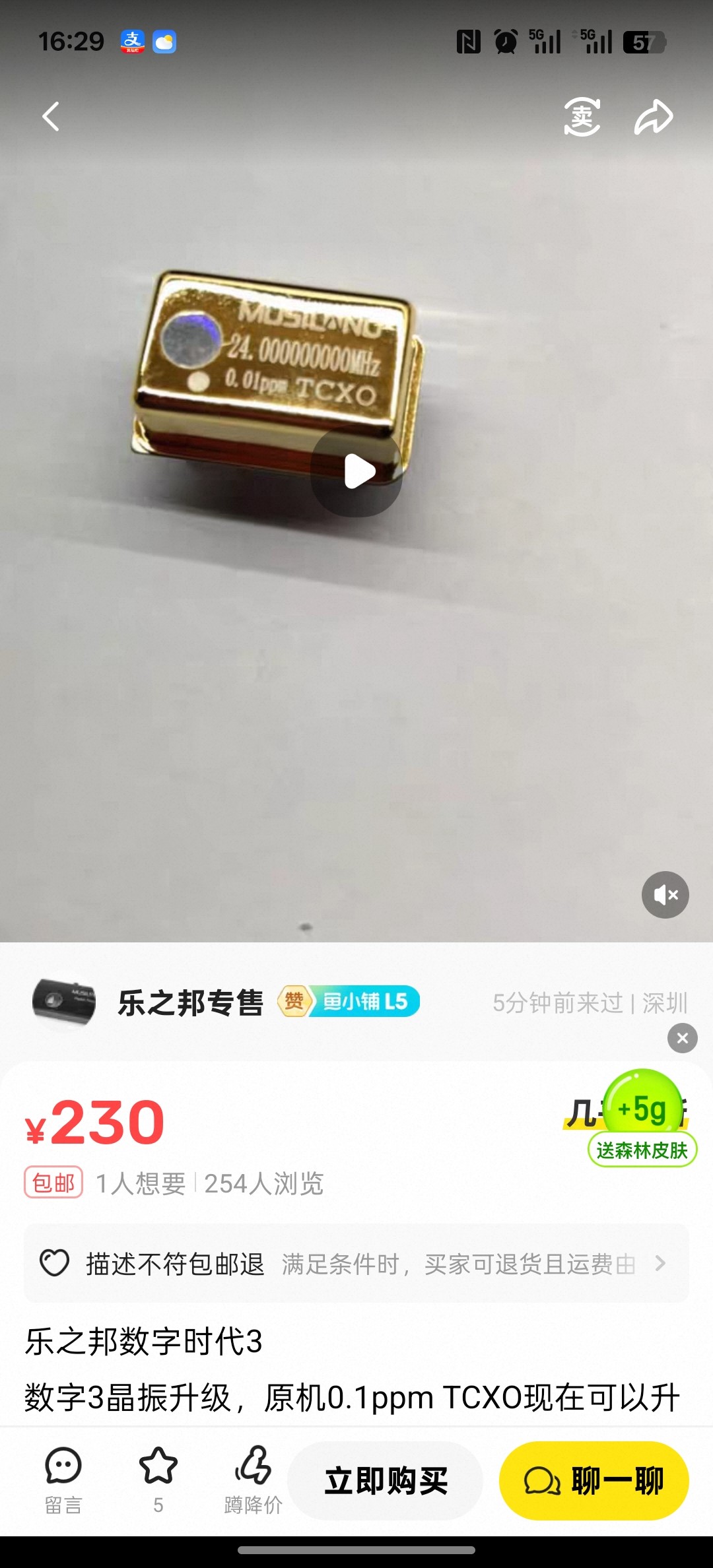Play the product video

click(x=356, y=471)
